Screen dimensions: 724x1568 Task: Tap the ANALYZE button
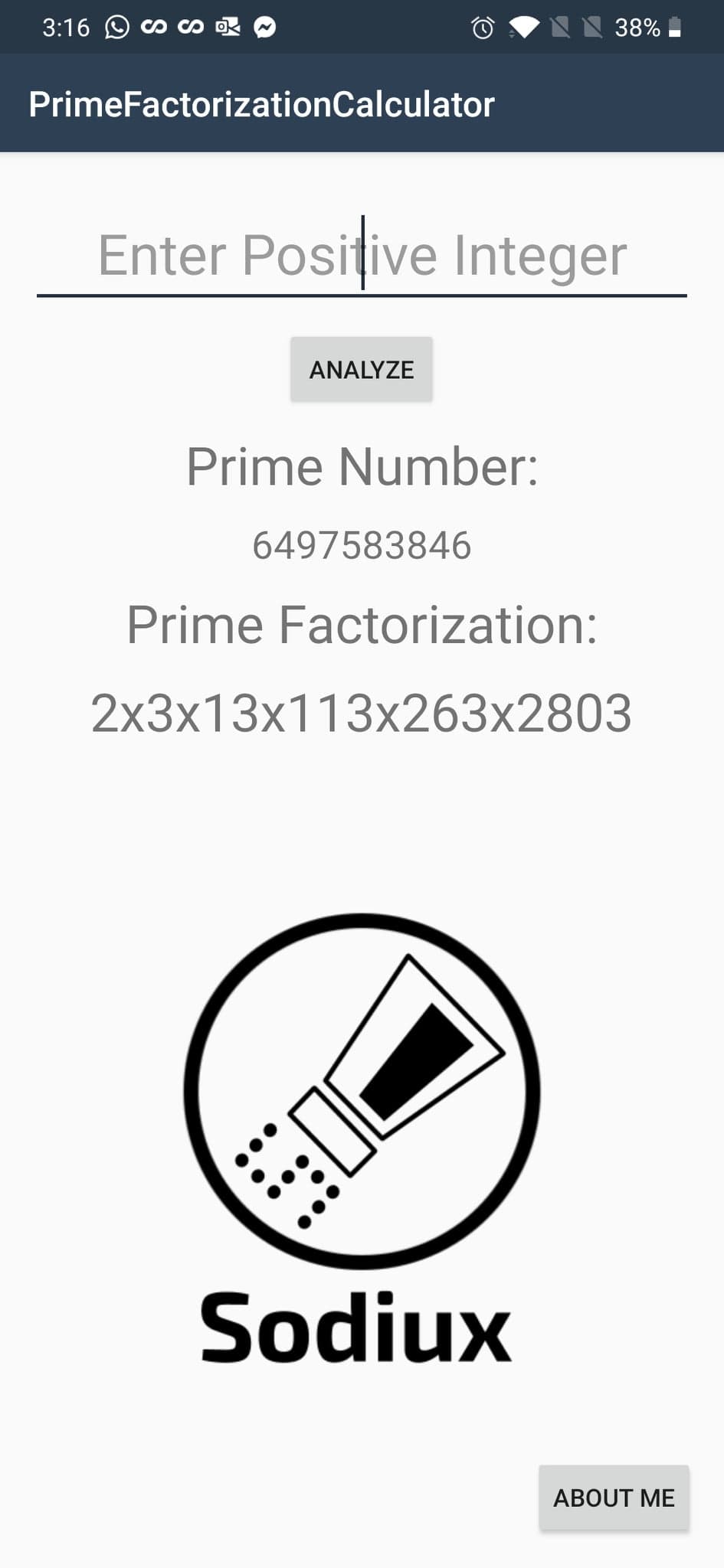tap(362, 370)
